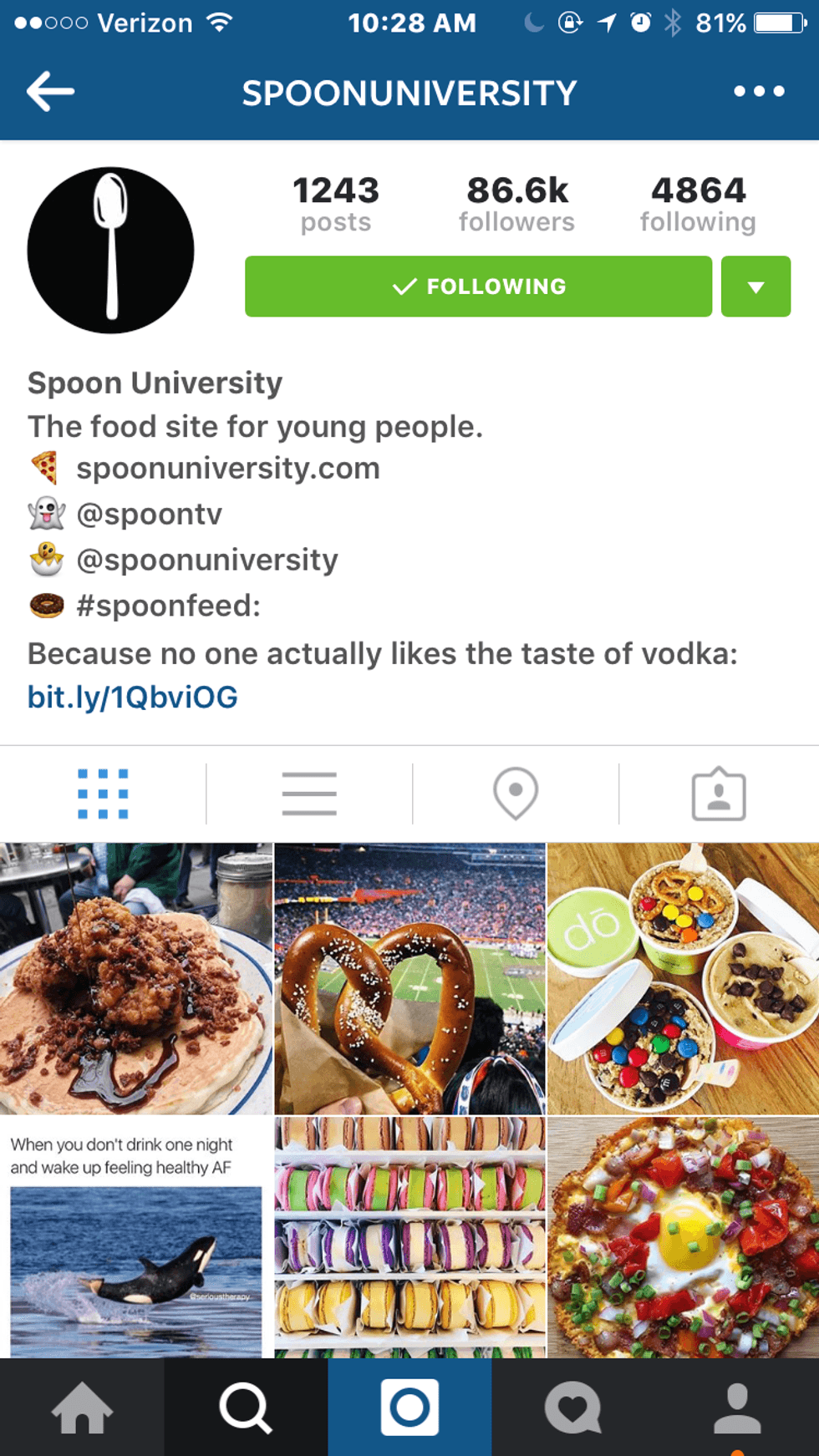819x1456 pixels.
Task: View the 86.6k followers list
Action: [516, 204]
